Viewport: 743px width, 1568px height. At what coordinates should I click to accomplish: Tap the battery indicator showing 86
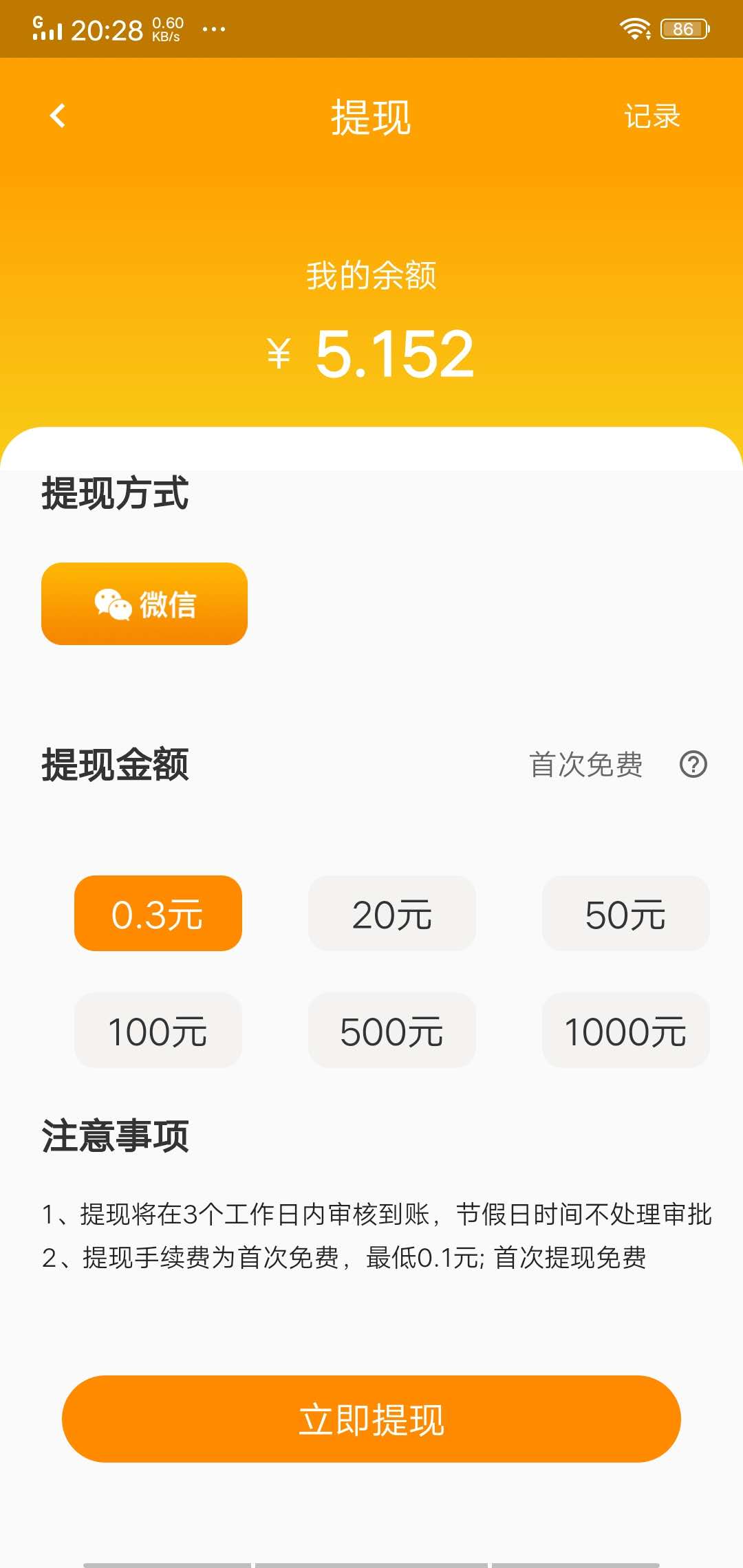683,28
